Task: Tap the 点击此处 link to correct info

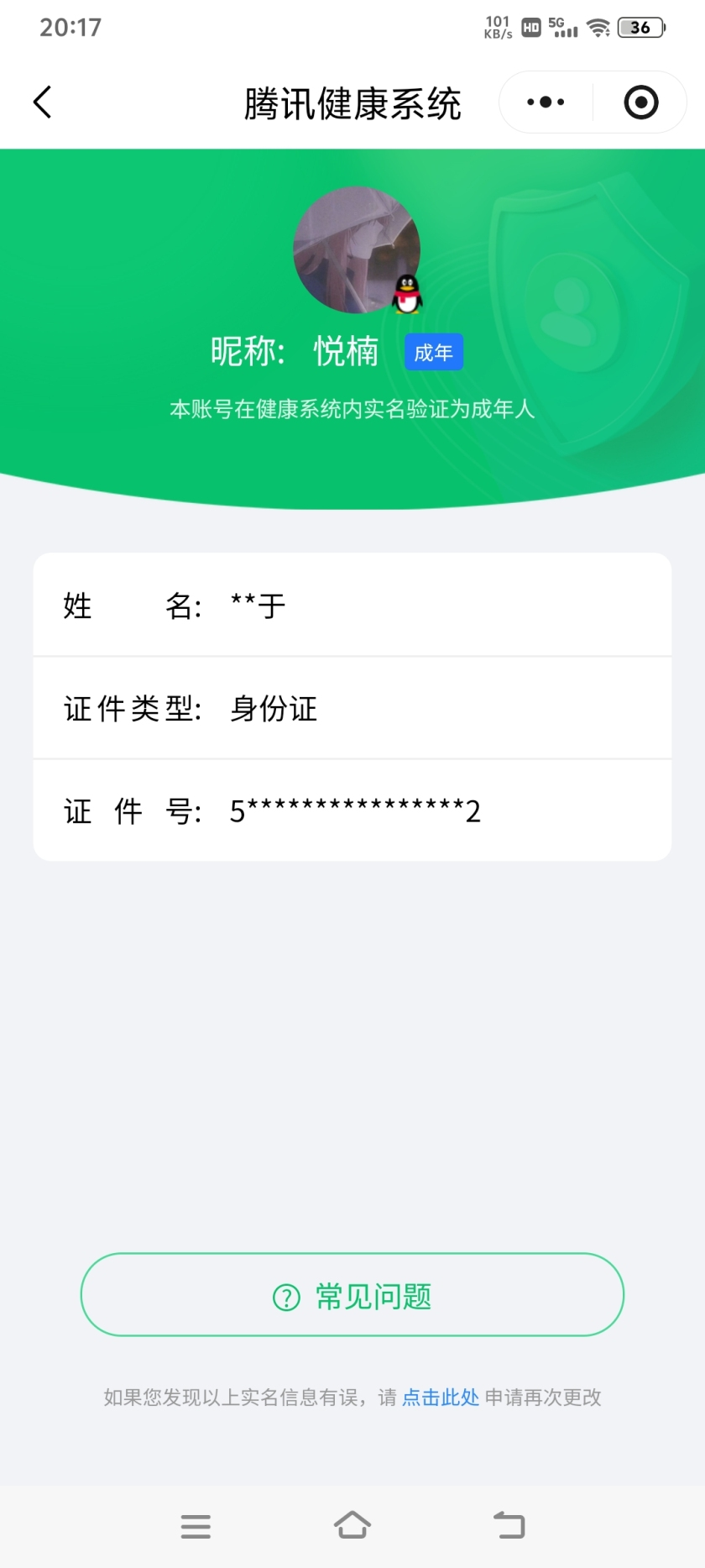Action: [x=440, y=1397]
